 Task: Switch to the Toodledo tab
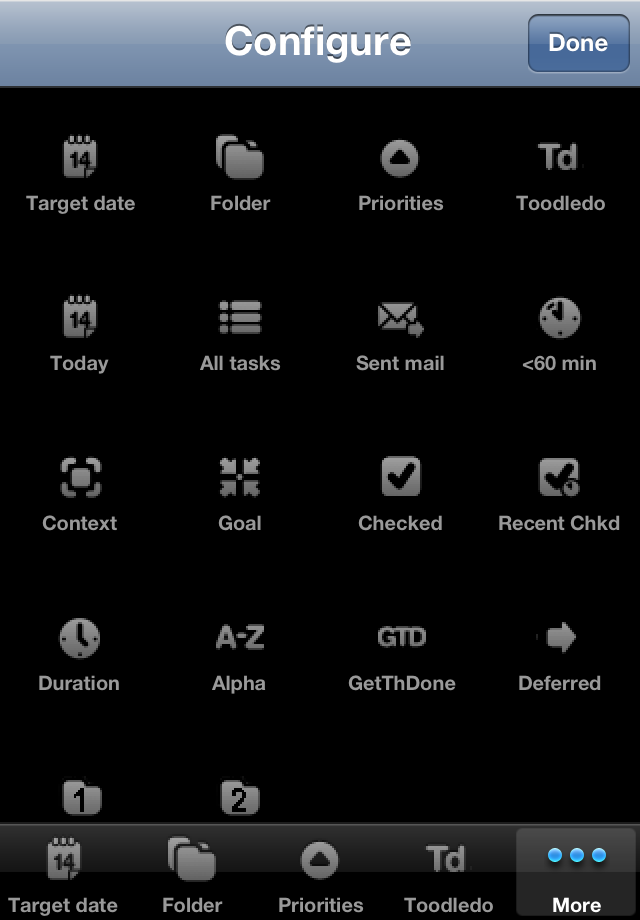[x=448, y=873]
